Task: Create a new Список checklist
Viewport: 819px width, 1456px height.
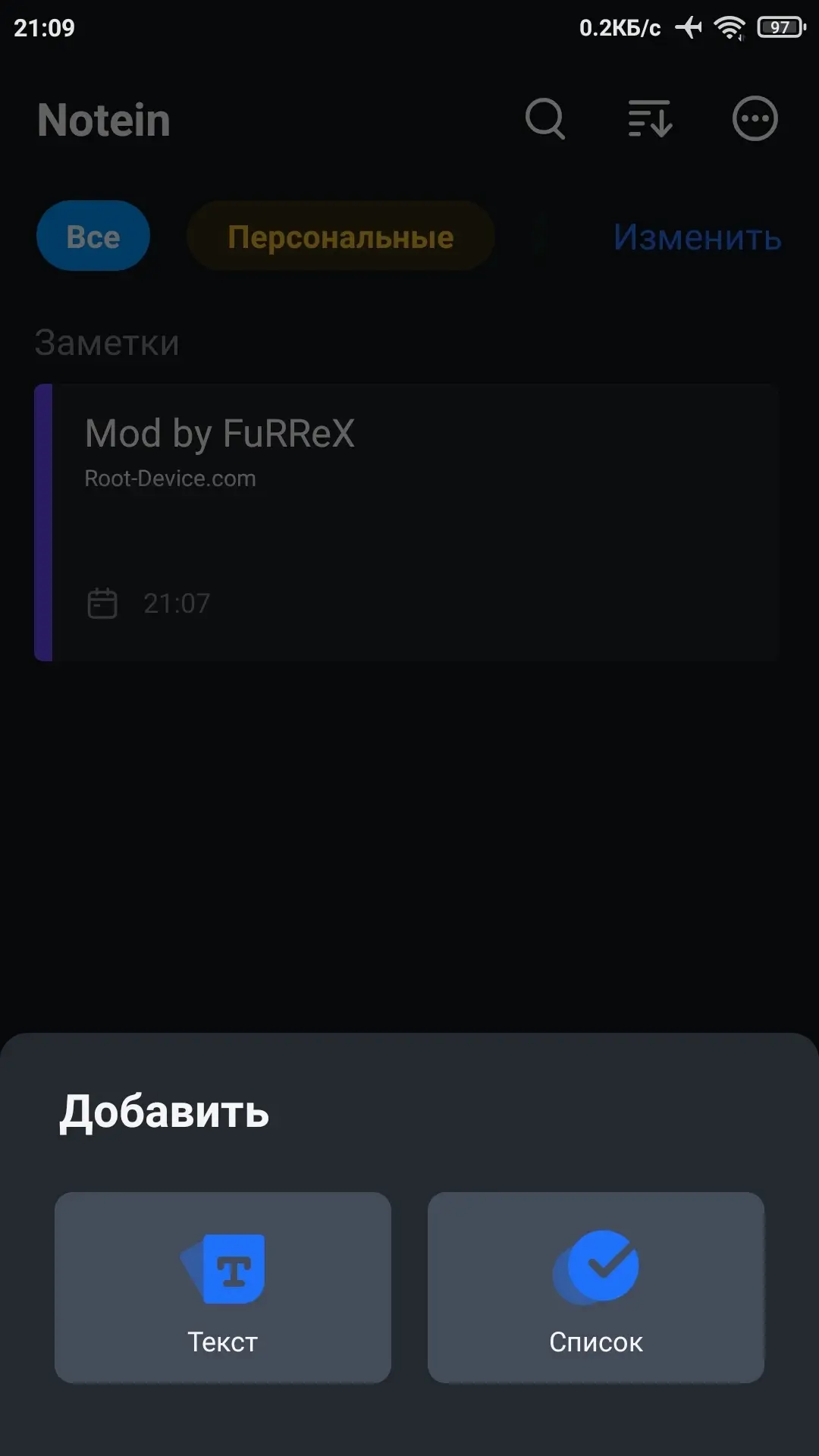Action: 595,1287
